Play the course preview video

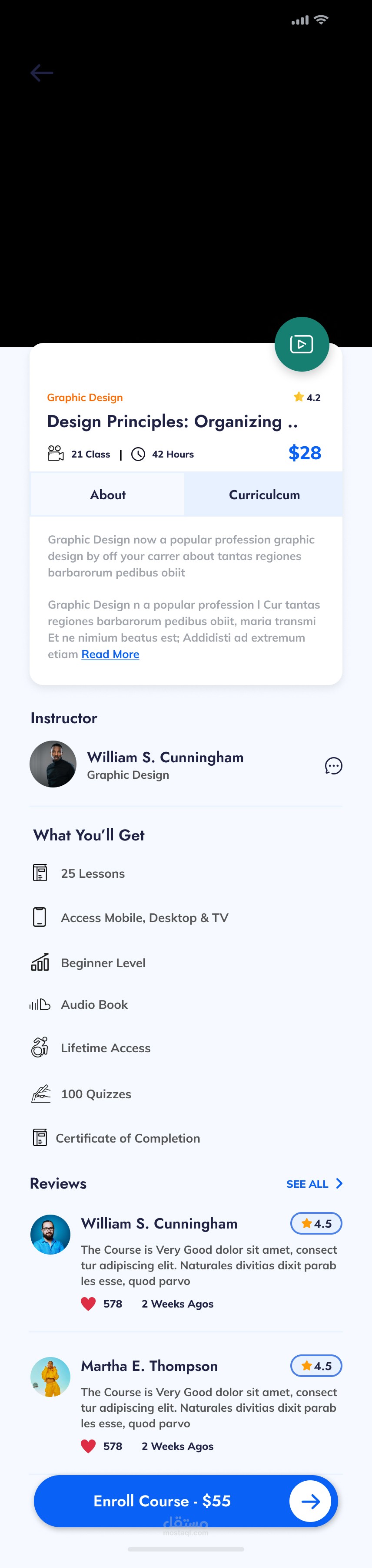click(x=301, y=344)
